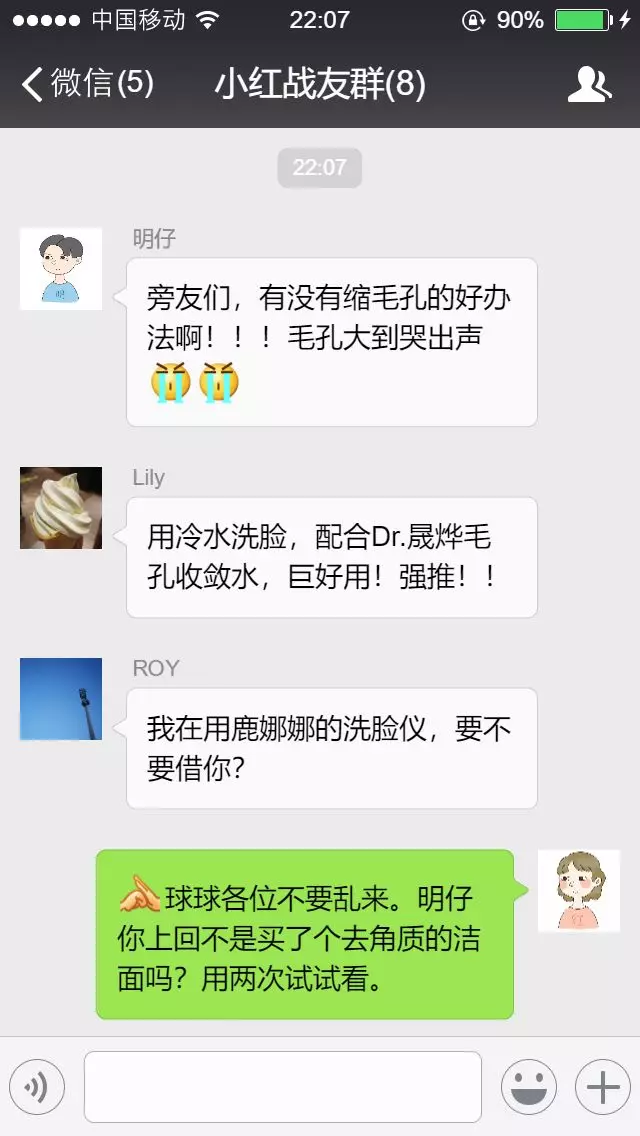Screen dimensions: 640x1136
Task: Open ROY's avatar profile
Action: point(61,698)
